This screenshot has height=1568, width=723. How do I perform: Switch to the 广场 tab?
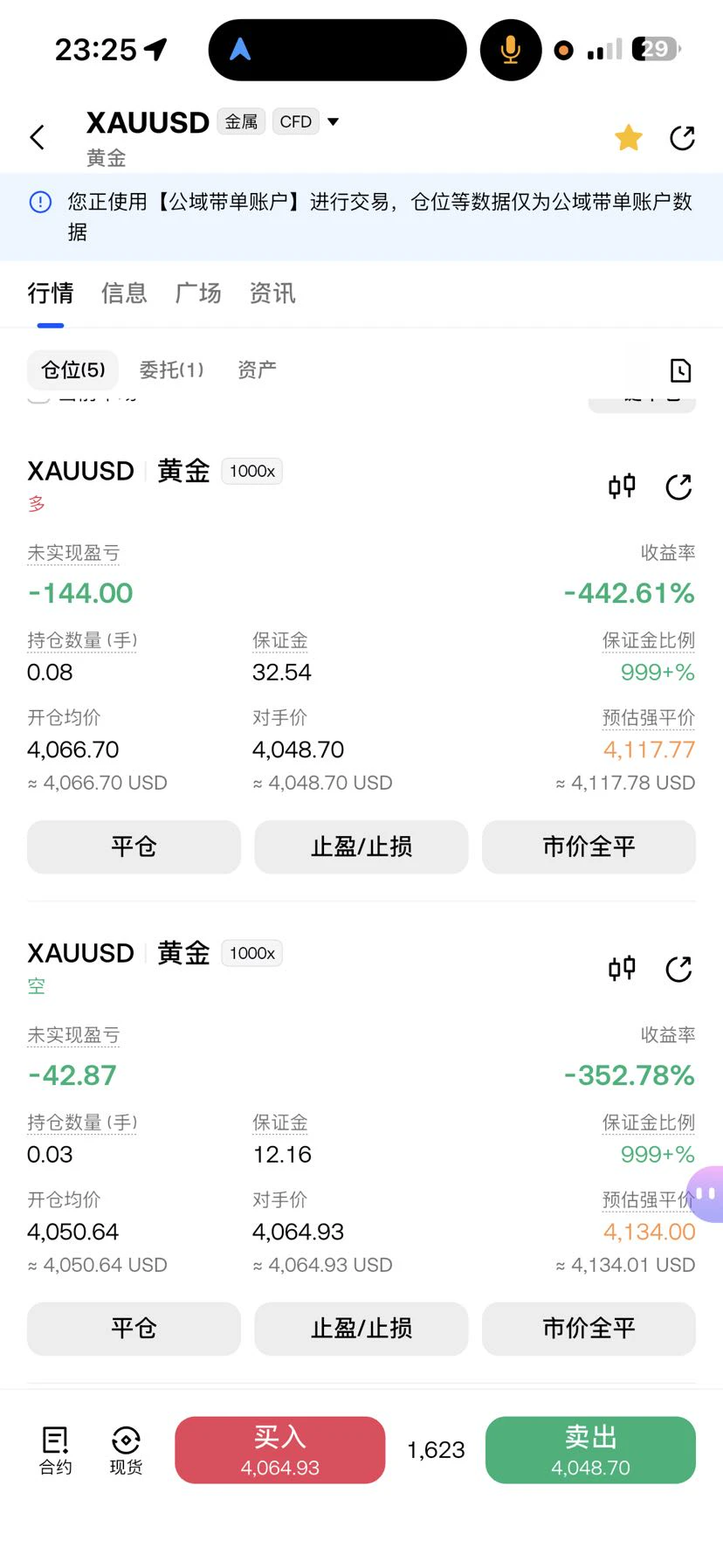click(198, 293)
